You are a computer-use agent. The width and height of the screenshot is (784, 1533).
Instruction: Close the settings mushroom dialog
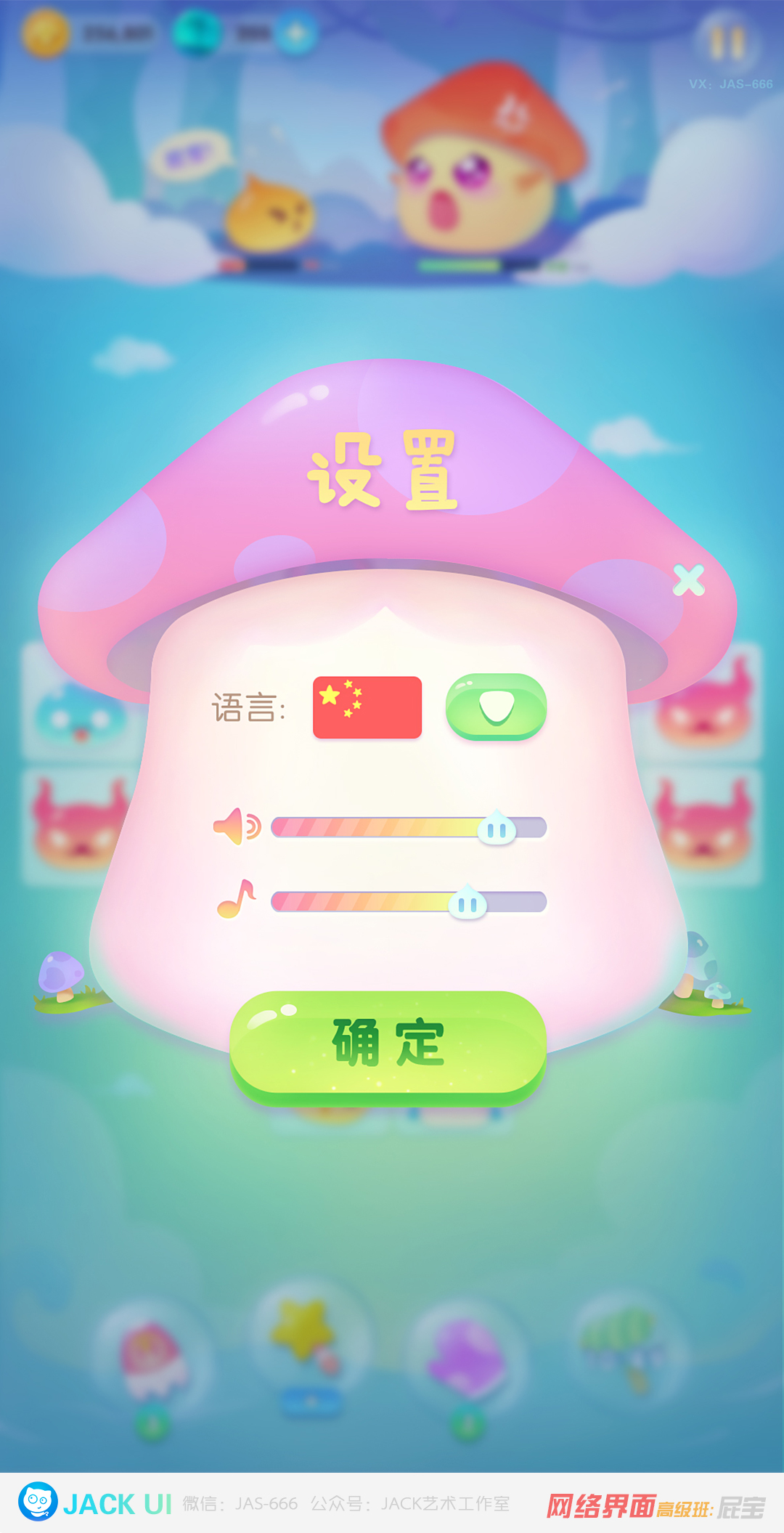pos(688,580)
